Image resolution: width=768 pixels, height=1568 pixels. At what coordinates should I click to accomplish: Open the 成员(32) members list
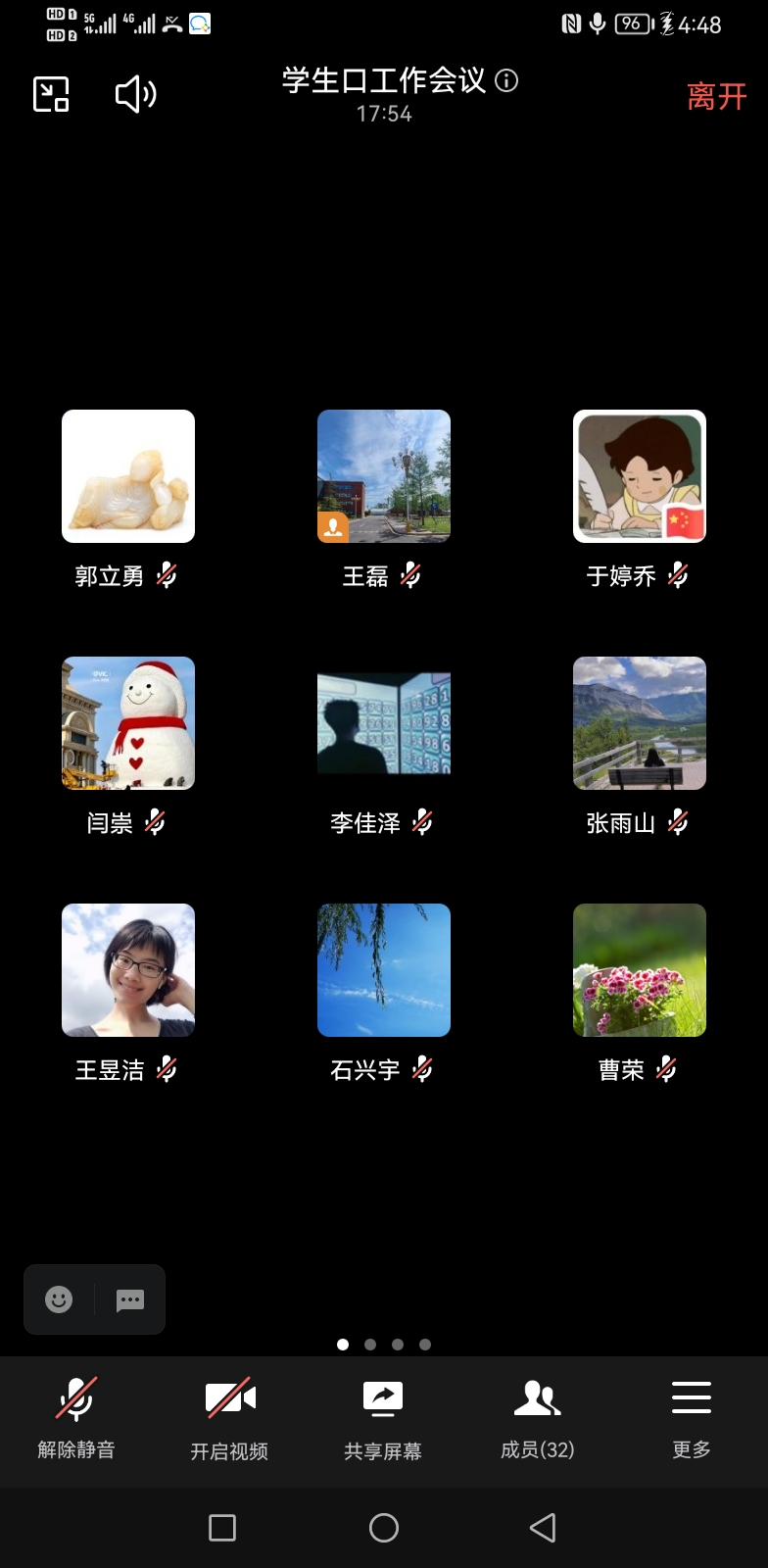[x=537, y=1419]
